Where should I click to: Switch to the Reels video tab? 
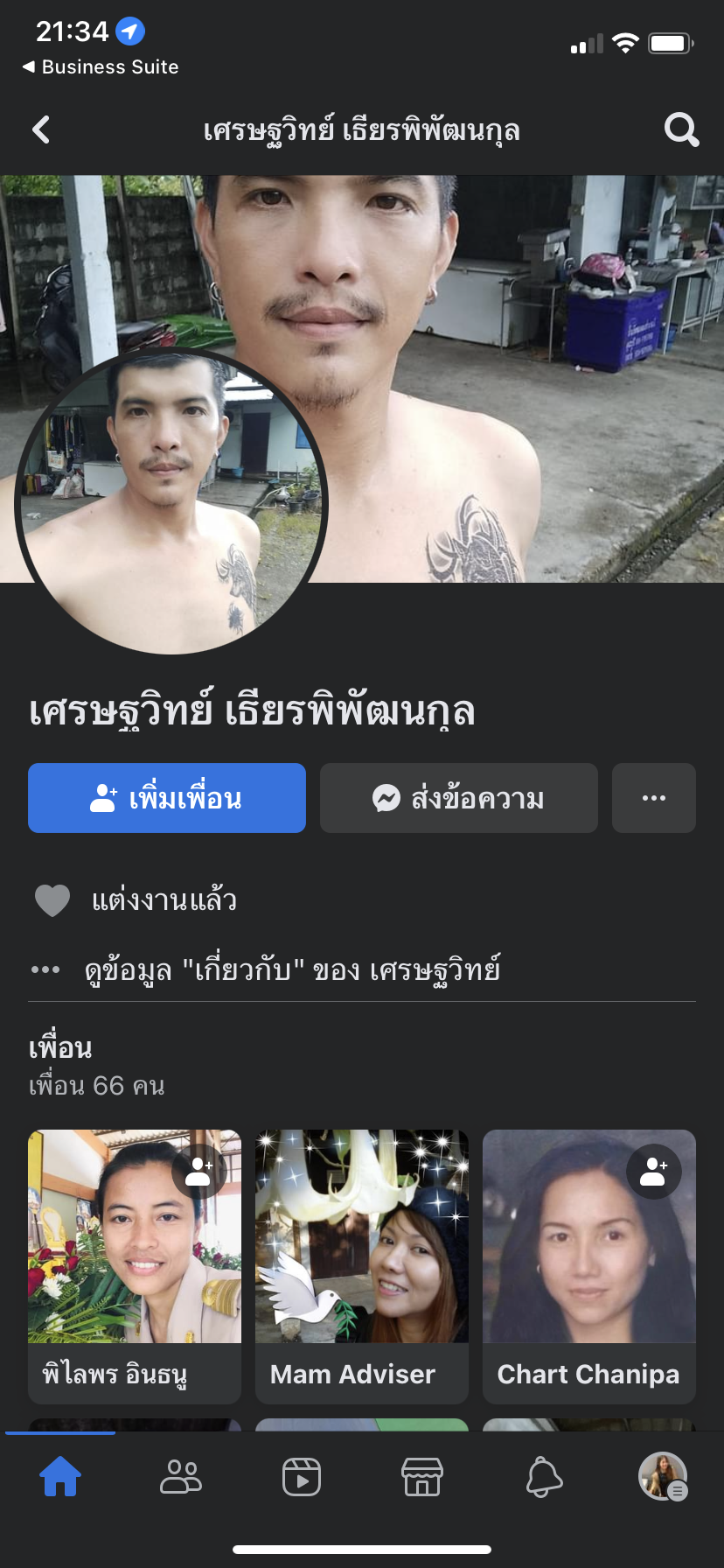pos(302,1478)
